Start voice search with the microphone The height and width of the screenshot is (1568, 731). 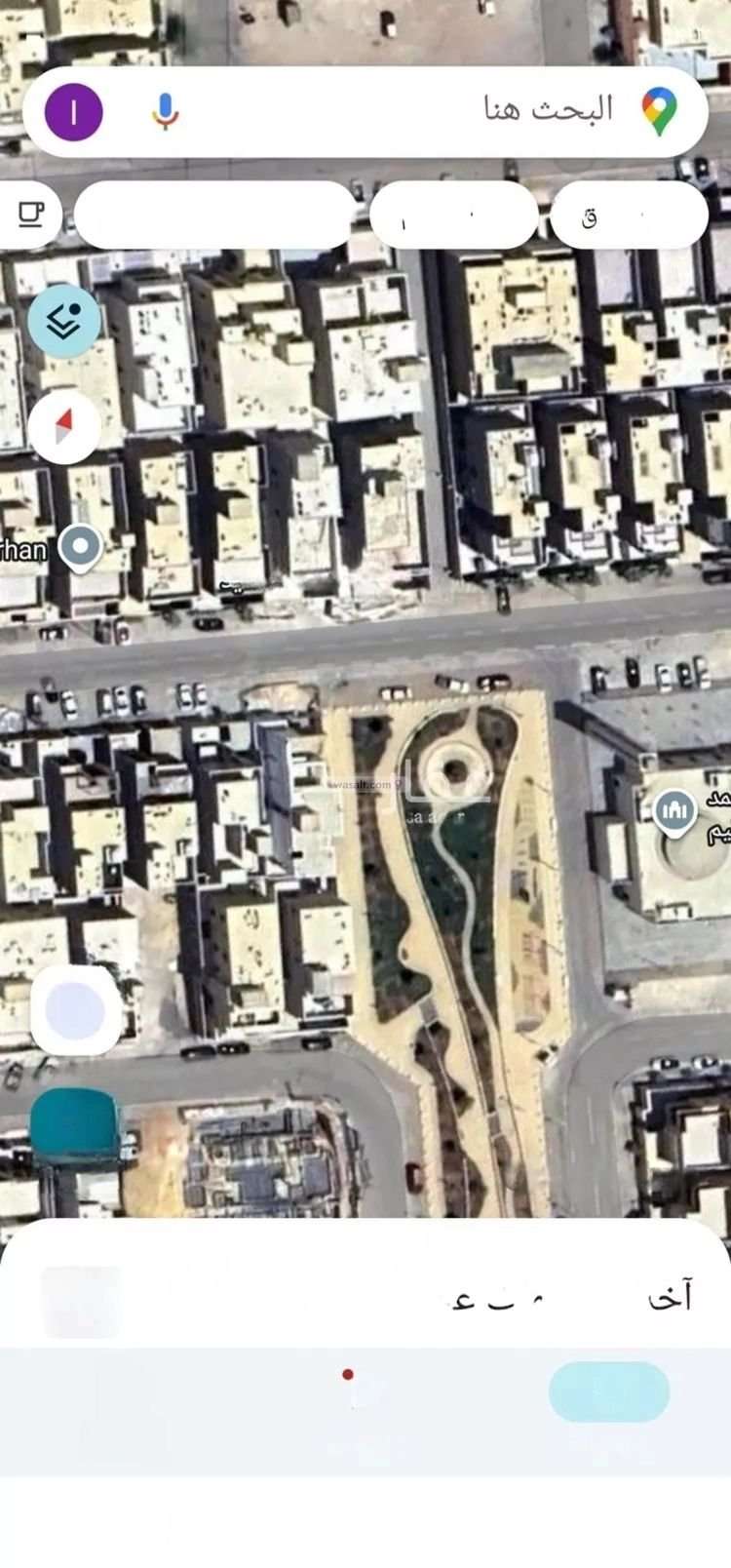pyautogui.click(x=165, y=111)
